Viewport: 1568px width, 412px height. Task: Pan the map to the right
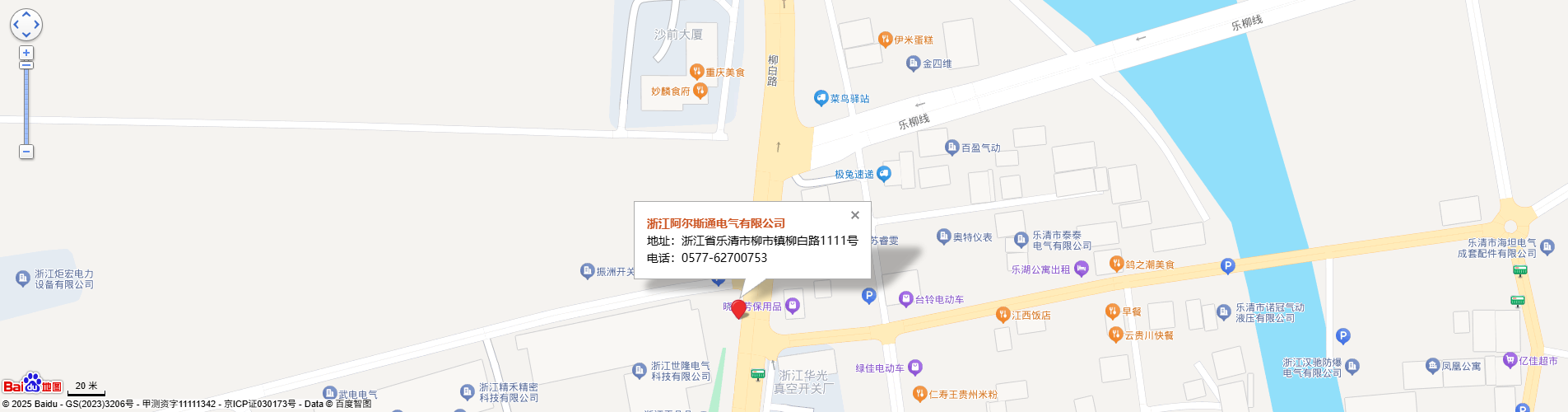[36, 25]
